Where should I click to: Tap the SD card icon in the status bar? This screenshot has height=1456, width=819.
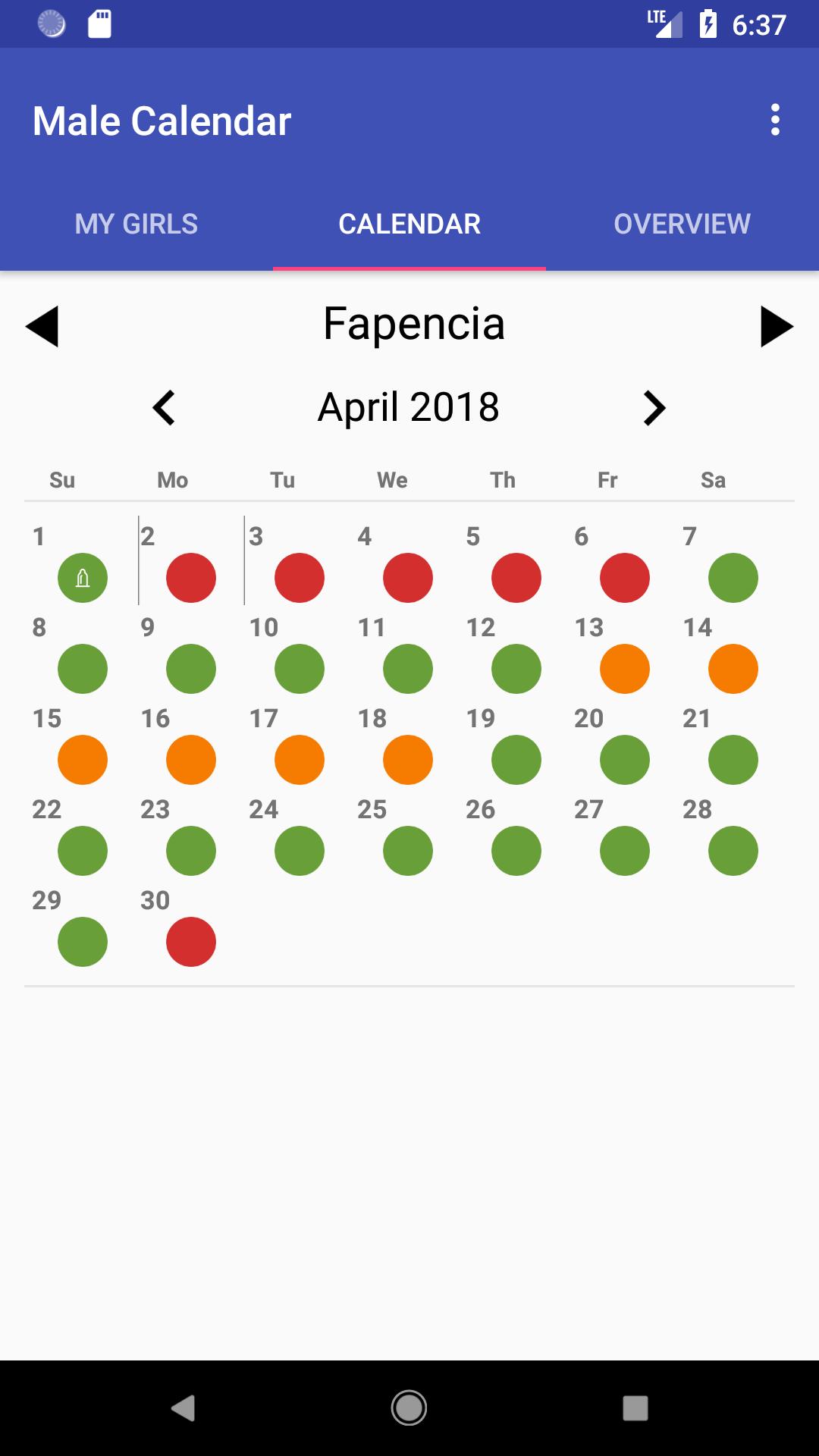(x=99, y=24)
